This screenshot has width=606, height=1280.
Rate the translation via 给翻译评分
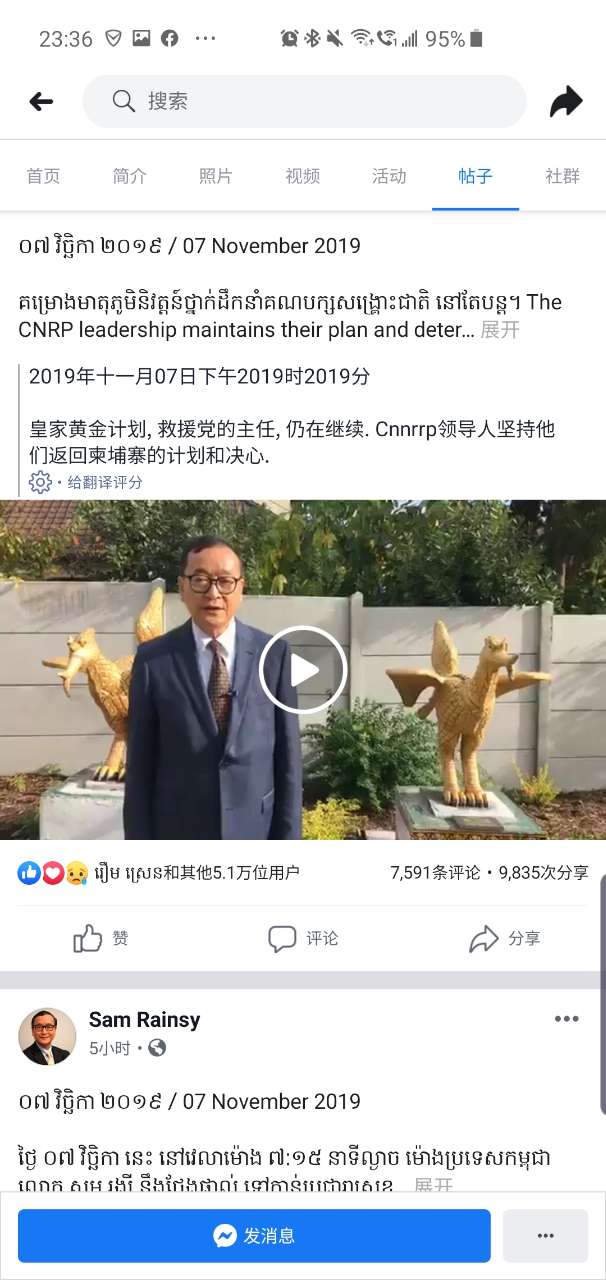[104, 482]
